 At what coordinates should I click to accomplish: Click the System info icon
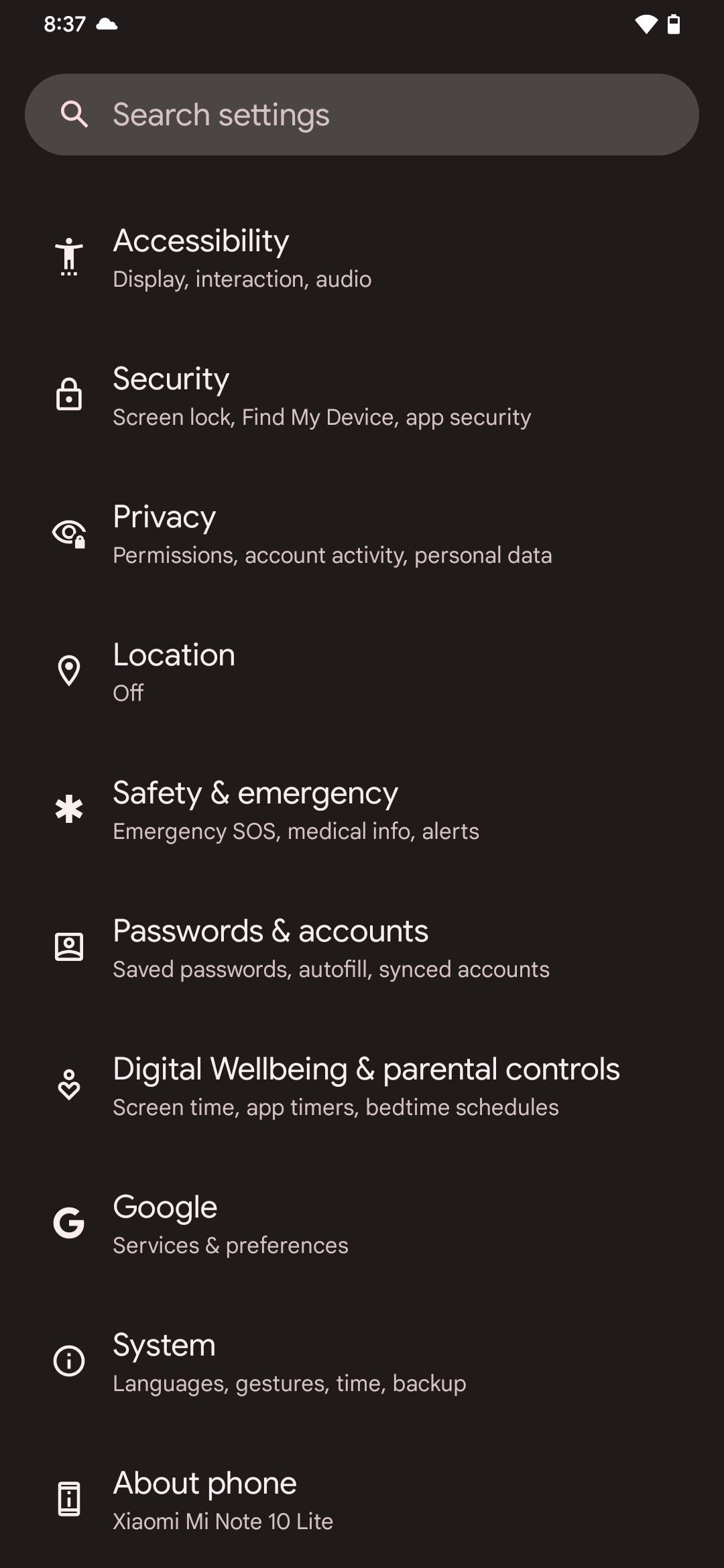pyautogui.click(x=69, y=1361)
